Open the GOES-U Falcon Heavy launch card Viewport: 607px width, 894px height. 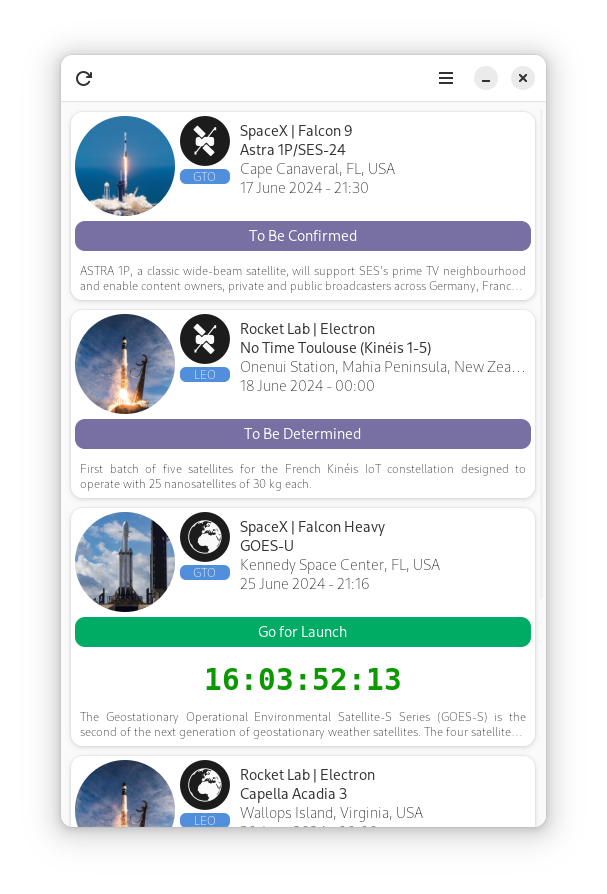click(303, 627)
